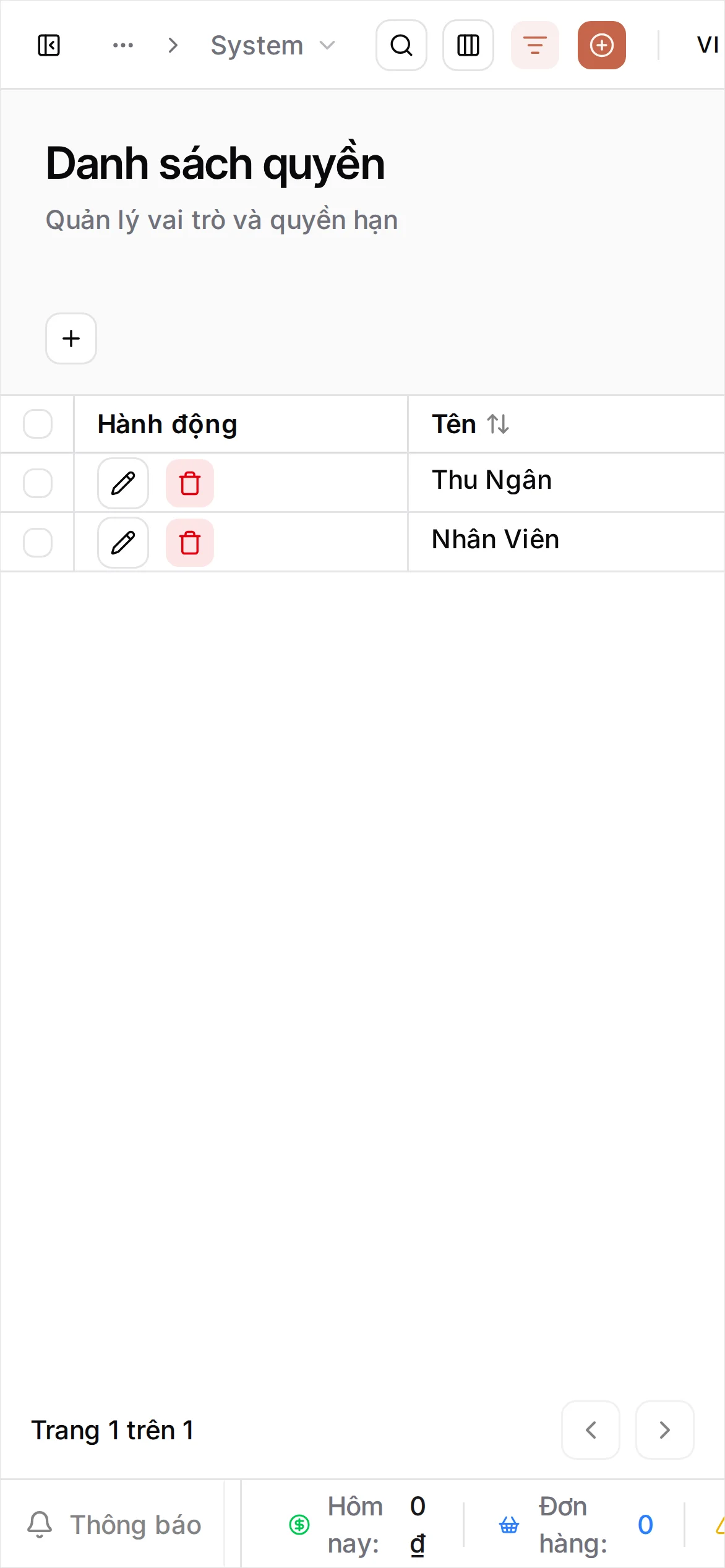This screenshot has height=1568, width=725.
Task: Open the filter button
Action: click(x=535, y=45)
